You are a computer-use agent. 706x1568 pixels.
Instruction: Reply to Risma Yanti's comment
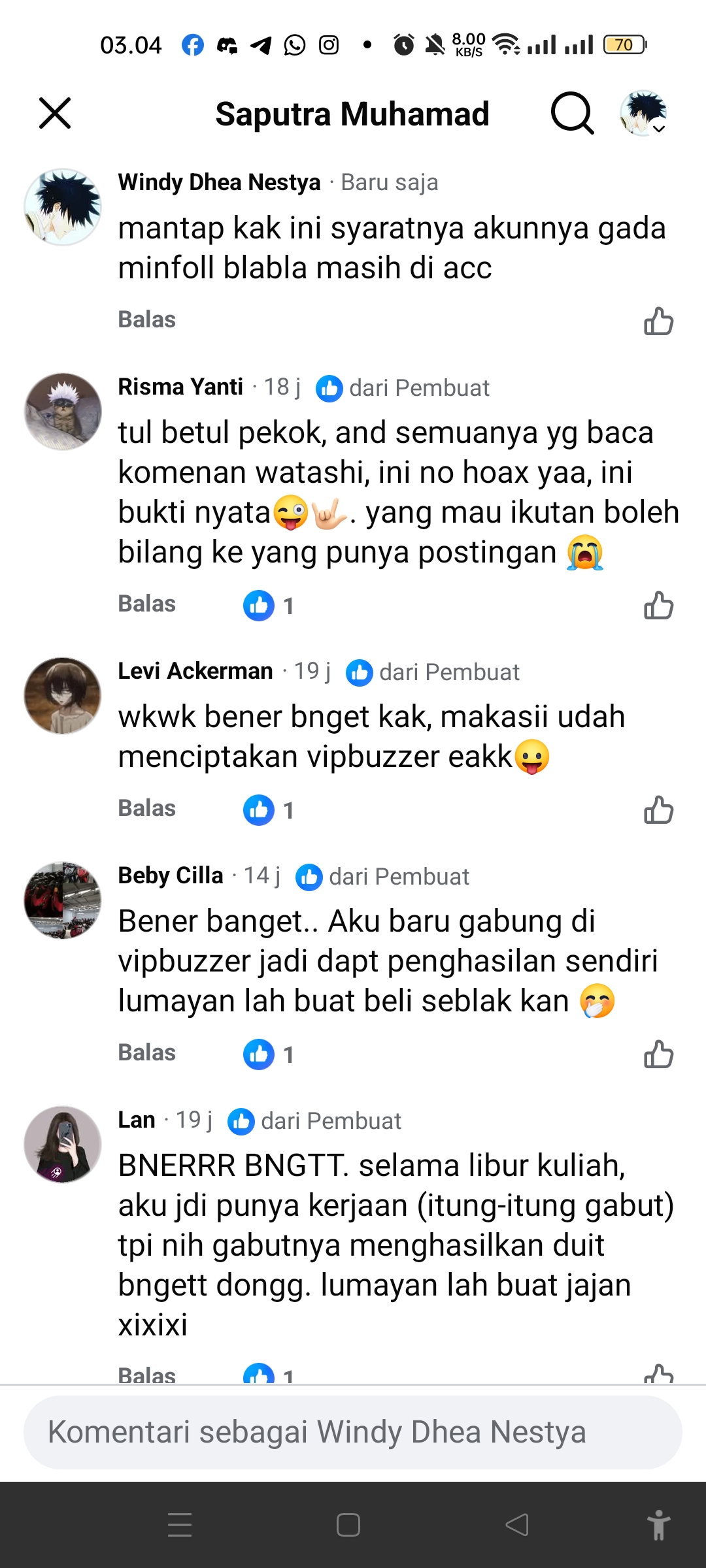click(146, 604)
